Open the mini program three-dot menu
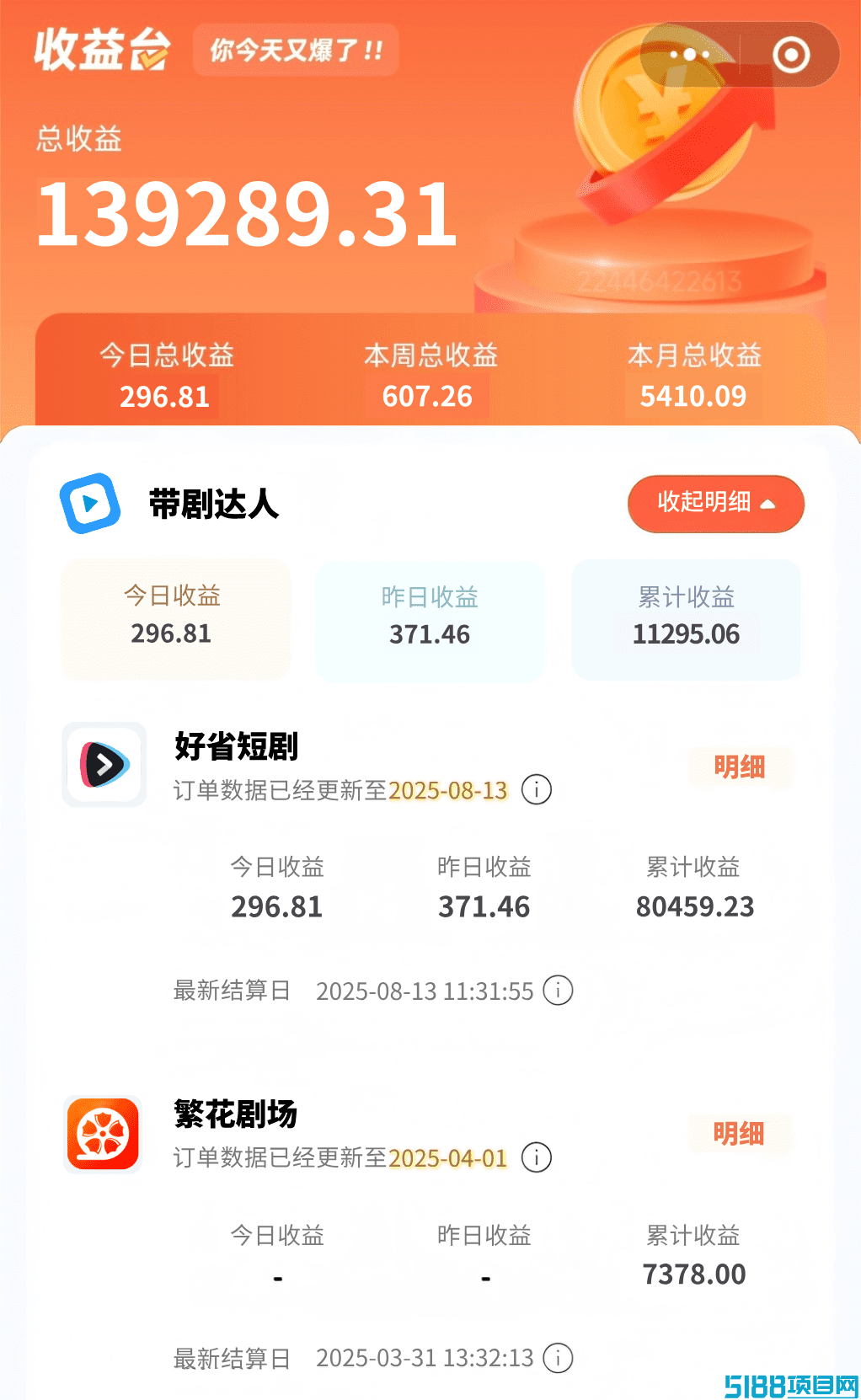This screenshot has height=1400, width=861. coord(690,55)
